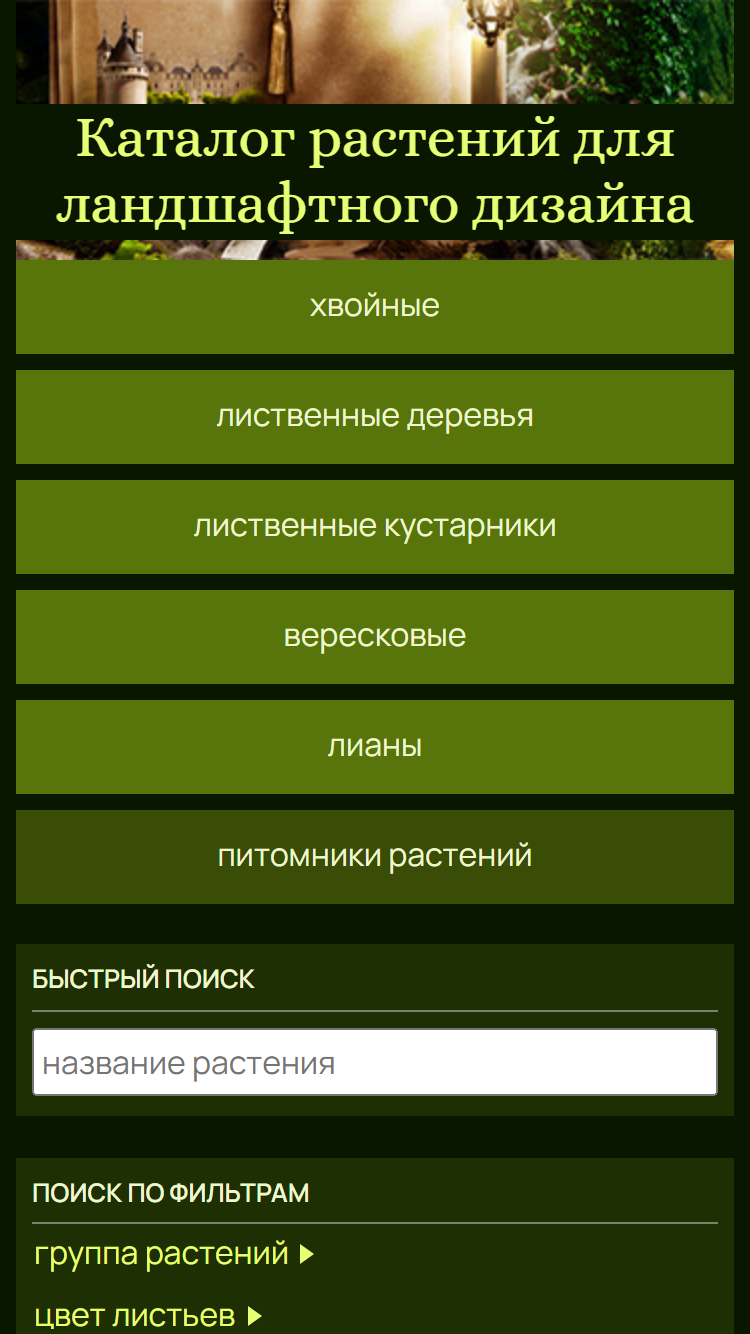Open the вересковые section
750x1334 pixels.
(x=375, y=637)
